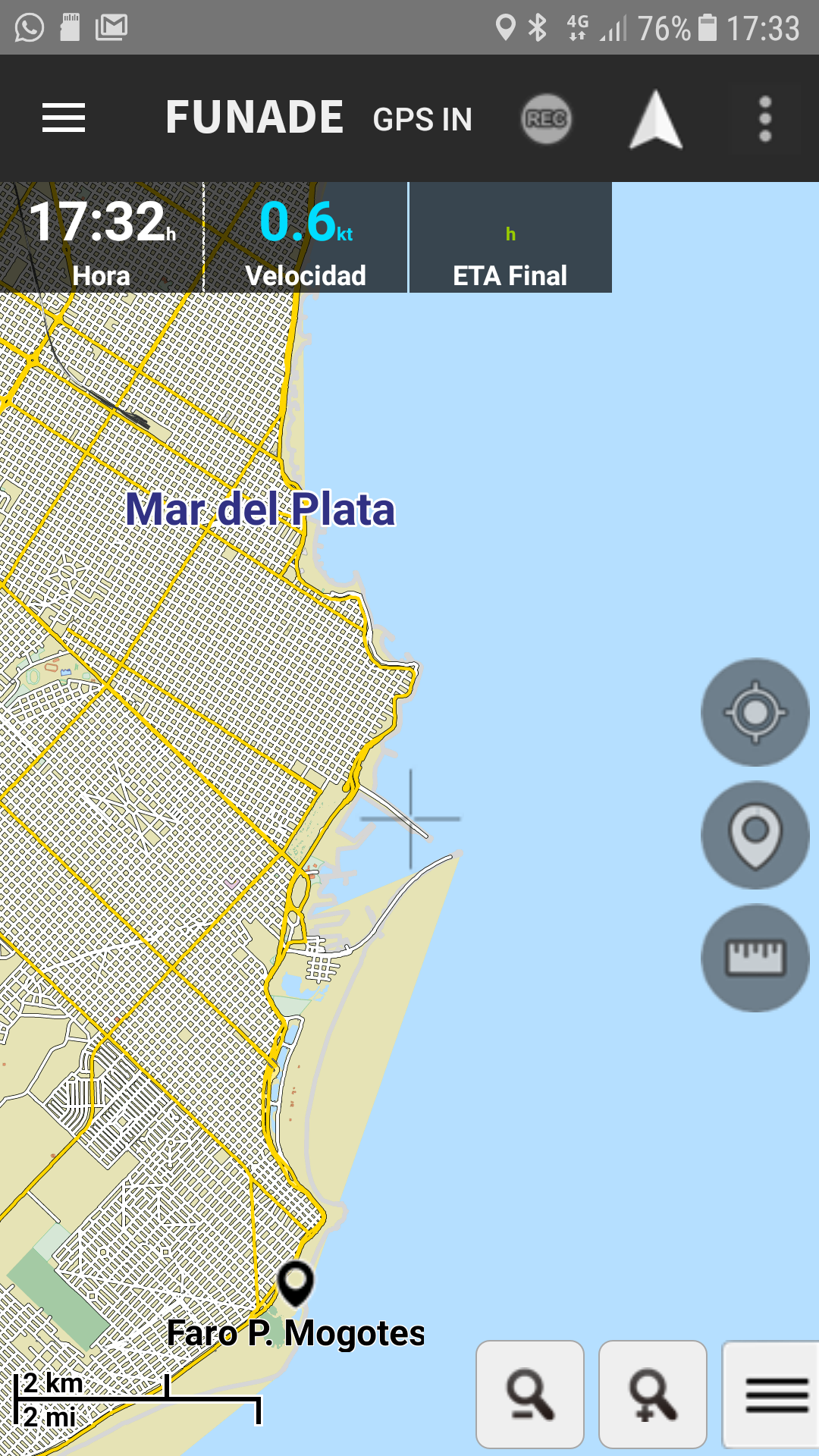This screenshot has width=819, height=1456.
Task: Tap the Velocidad data panel
Action: [x=306, y=237]
